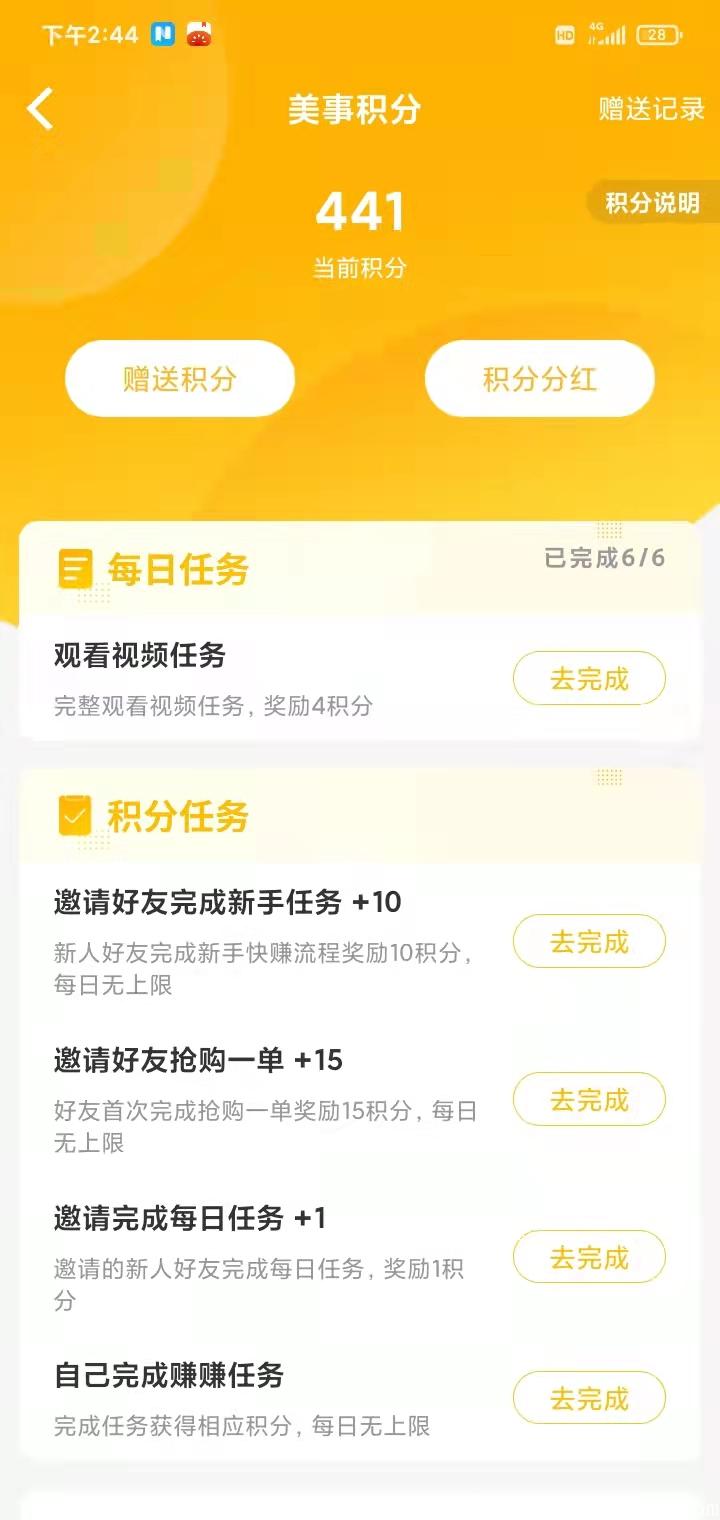The image size is (720, 1520).
Task: Tap 去完成 for 自己完成赚赚任务
Action: [589, 1398]
